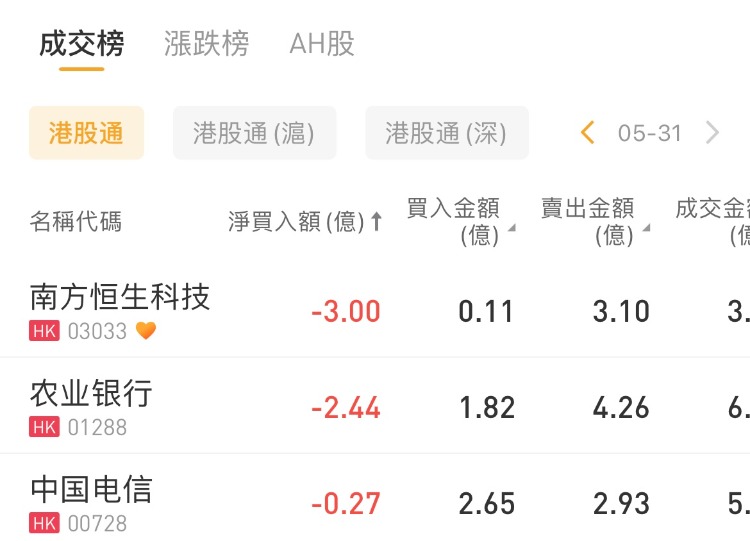
Task: Switch to the 漲跌榜 tab
Action: 207,44
